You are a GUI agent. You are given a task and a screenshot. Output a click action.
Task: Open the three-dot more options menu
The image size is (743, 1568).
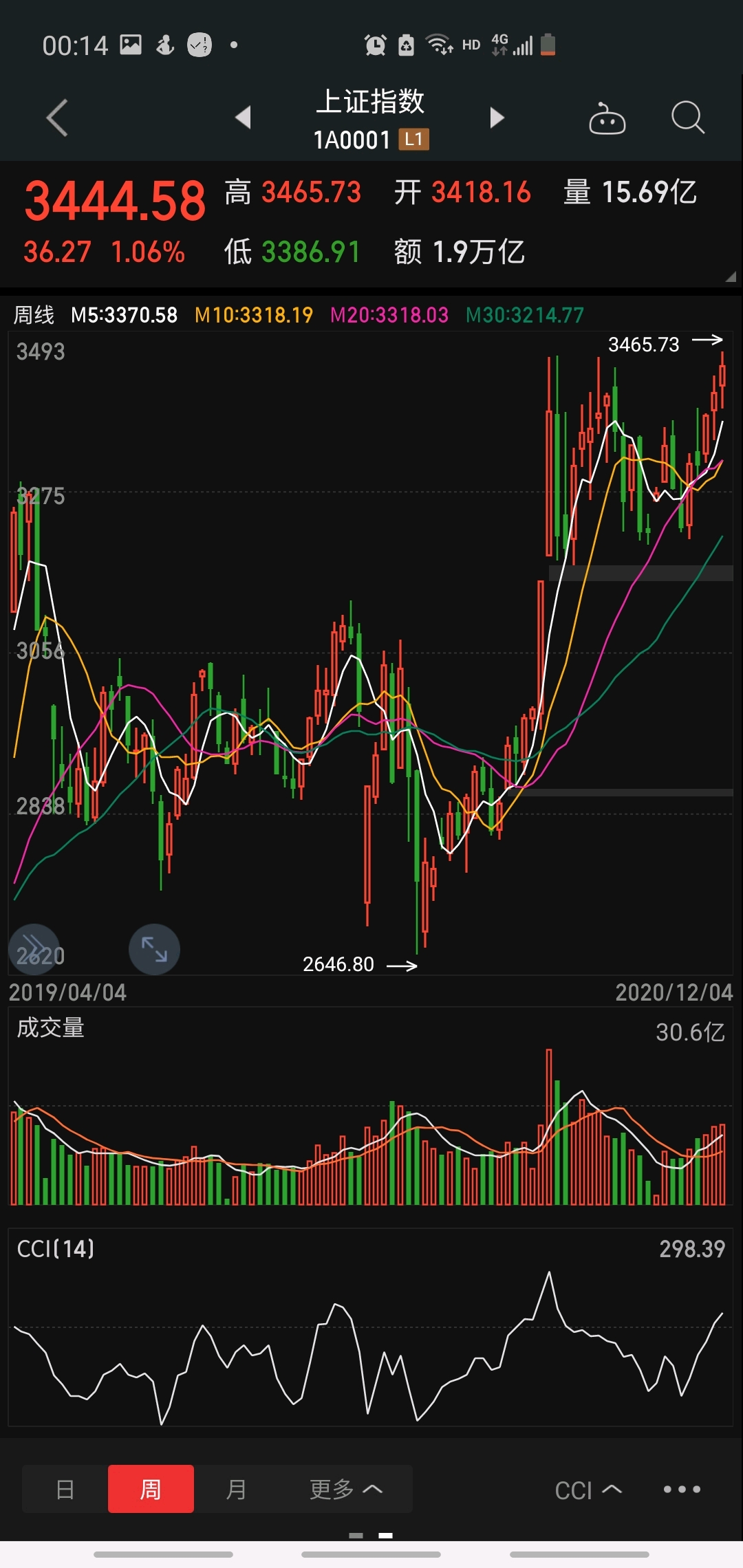(x=682, y=1489)
